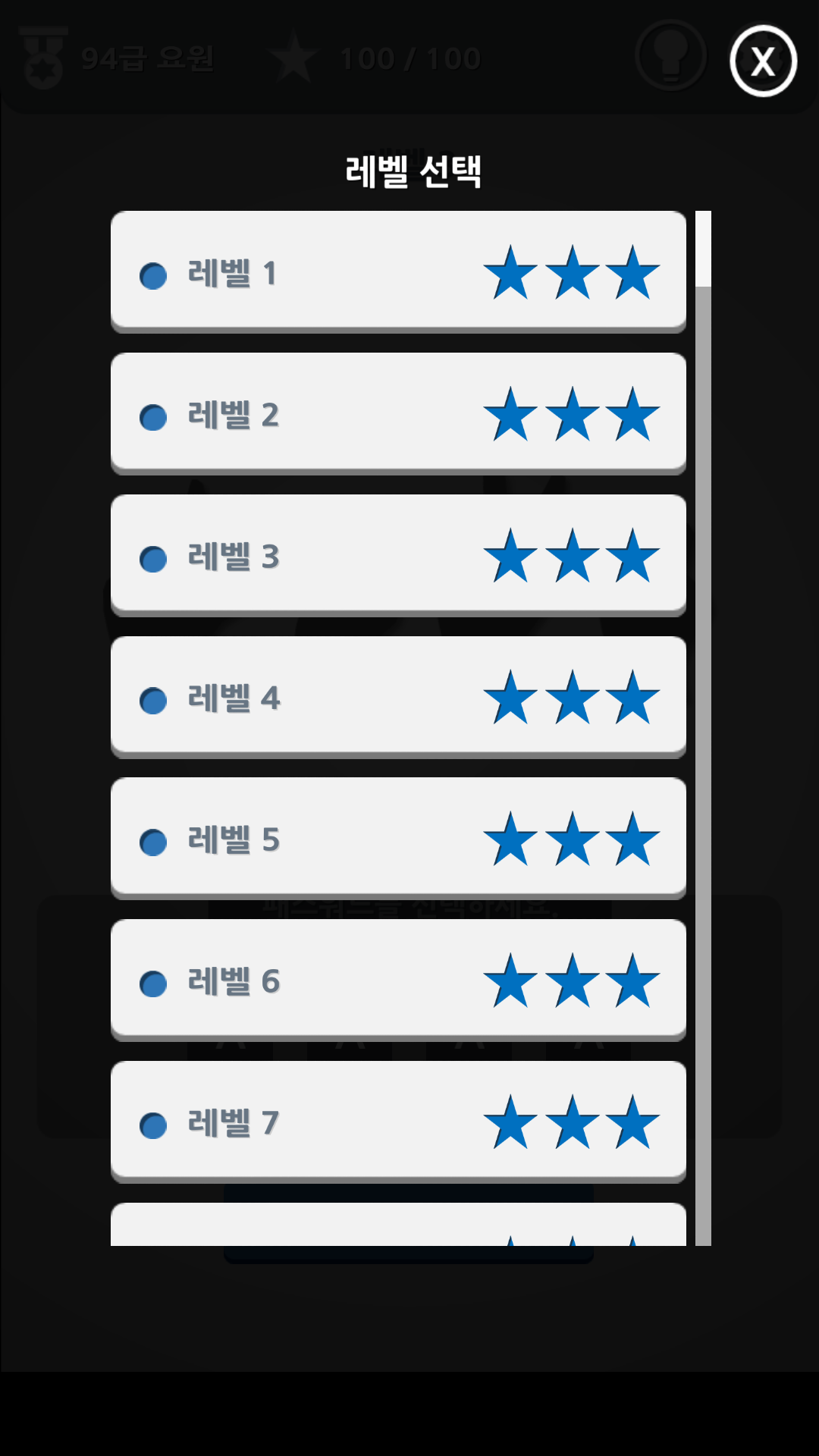Close the 레벨 선택 dialog
Screen dimensions: 819x1456
click(763, 61)
